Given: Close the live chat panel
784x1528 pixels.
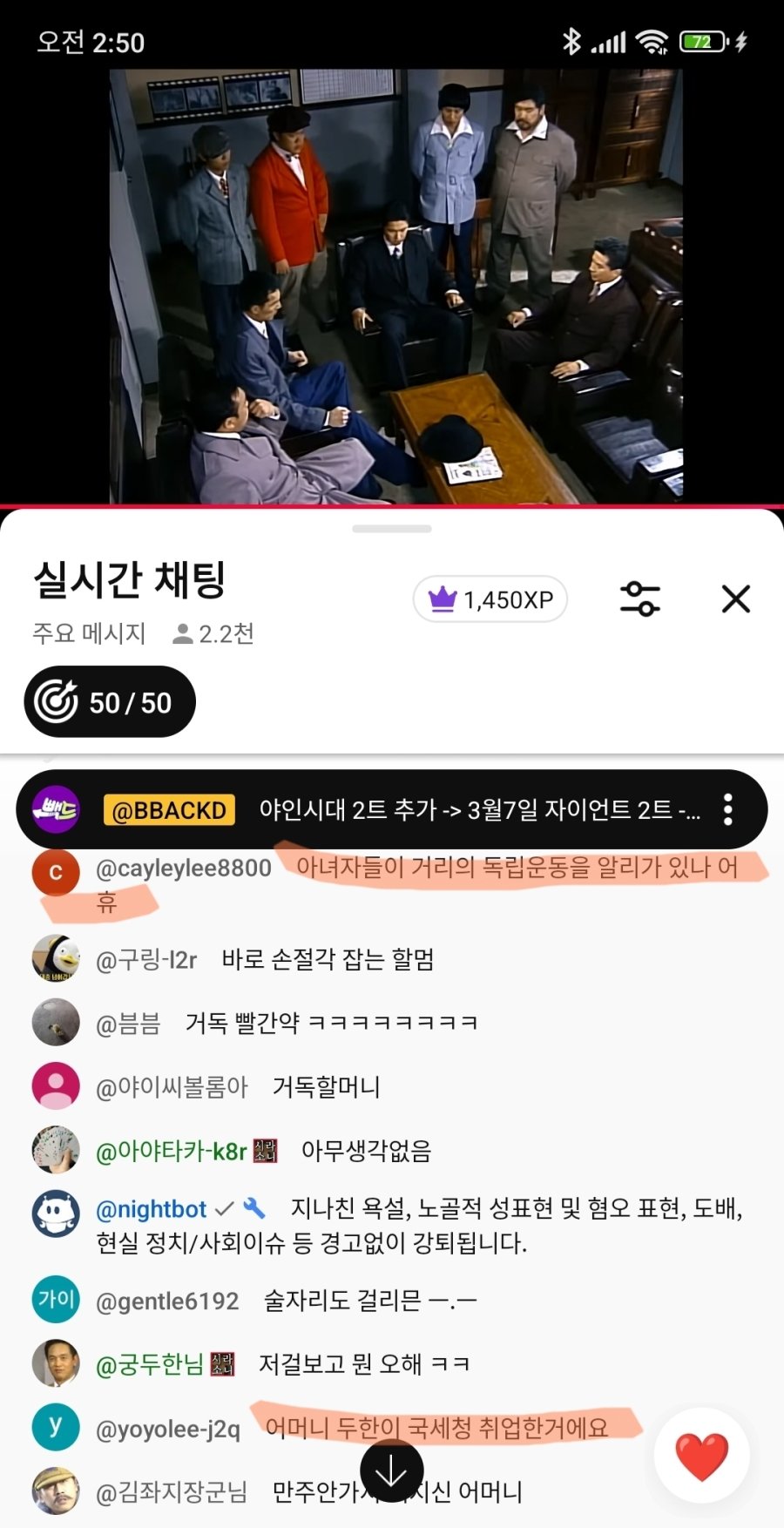Looking at the screenshot, I should (x=735, y=598).
